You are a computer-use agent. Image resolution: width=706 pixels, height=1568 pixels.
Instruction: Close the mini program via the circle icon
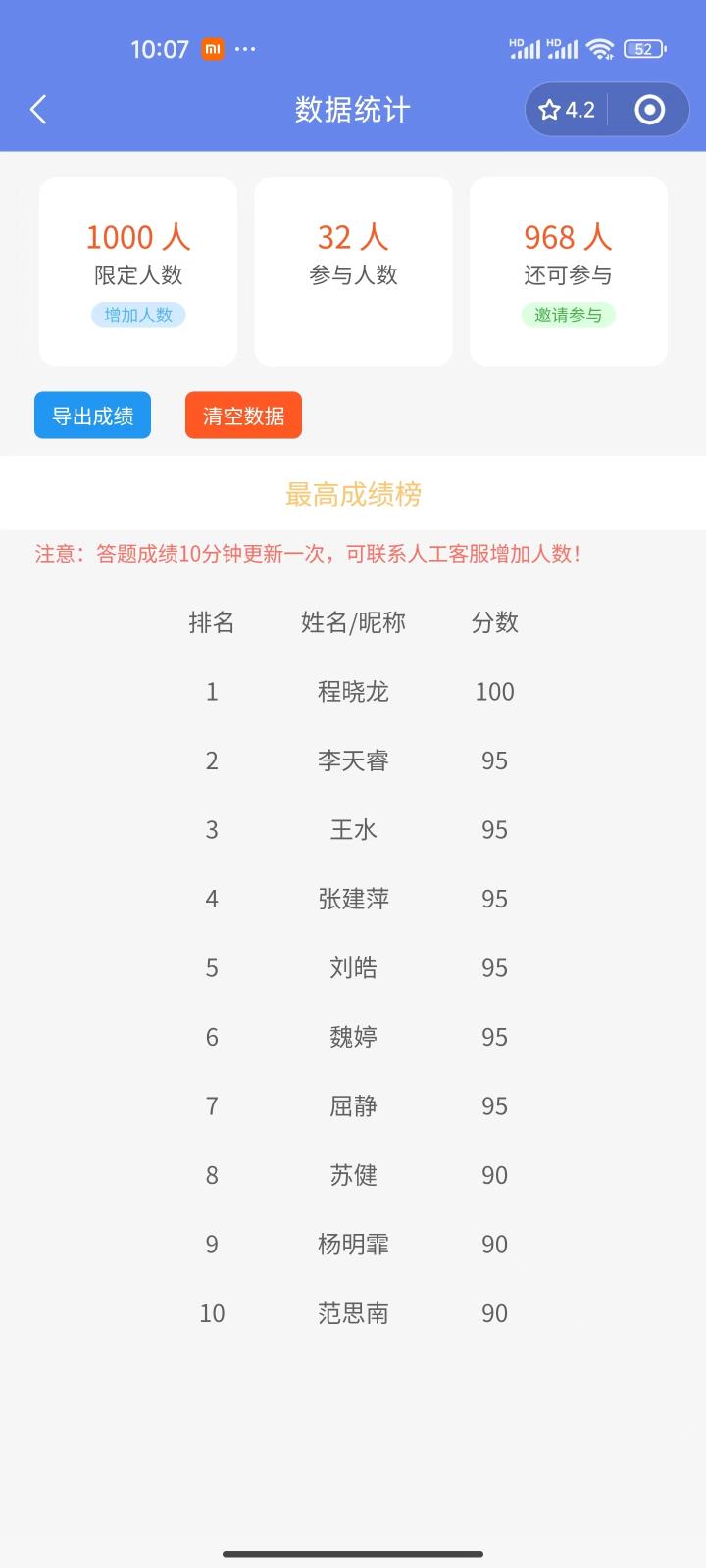point(649,110)
